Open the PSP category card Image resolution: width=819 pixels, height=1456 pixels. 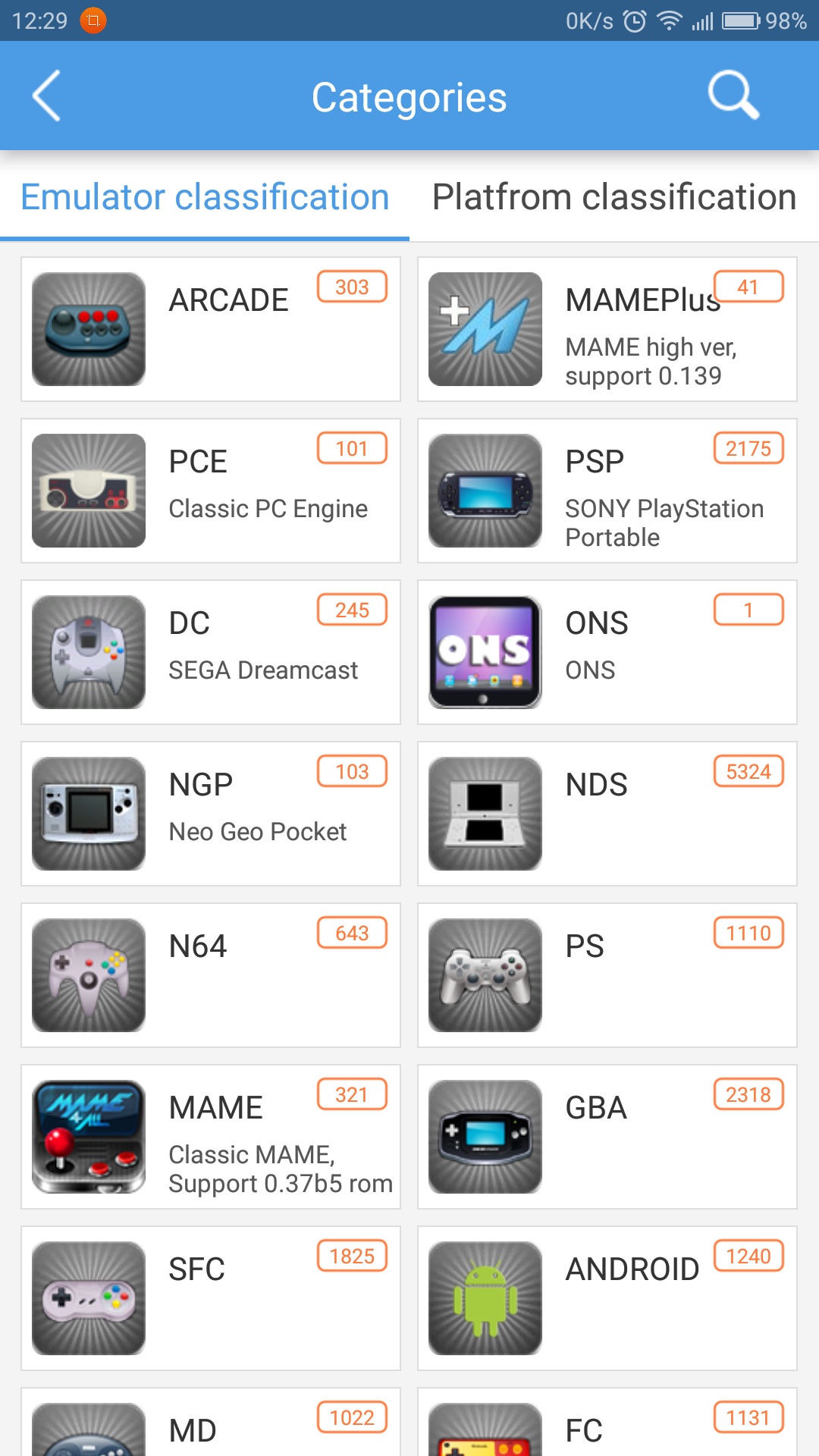pyautogui.click(x=607, y=491)
